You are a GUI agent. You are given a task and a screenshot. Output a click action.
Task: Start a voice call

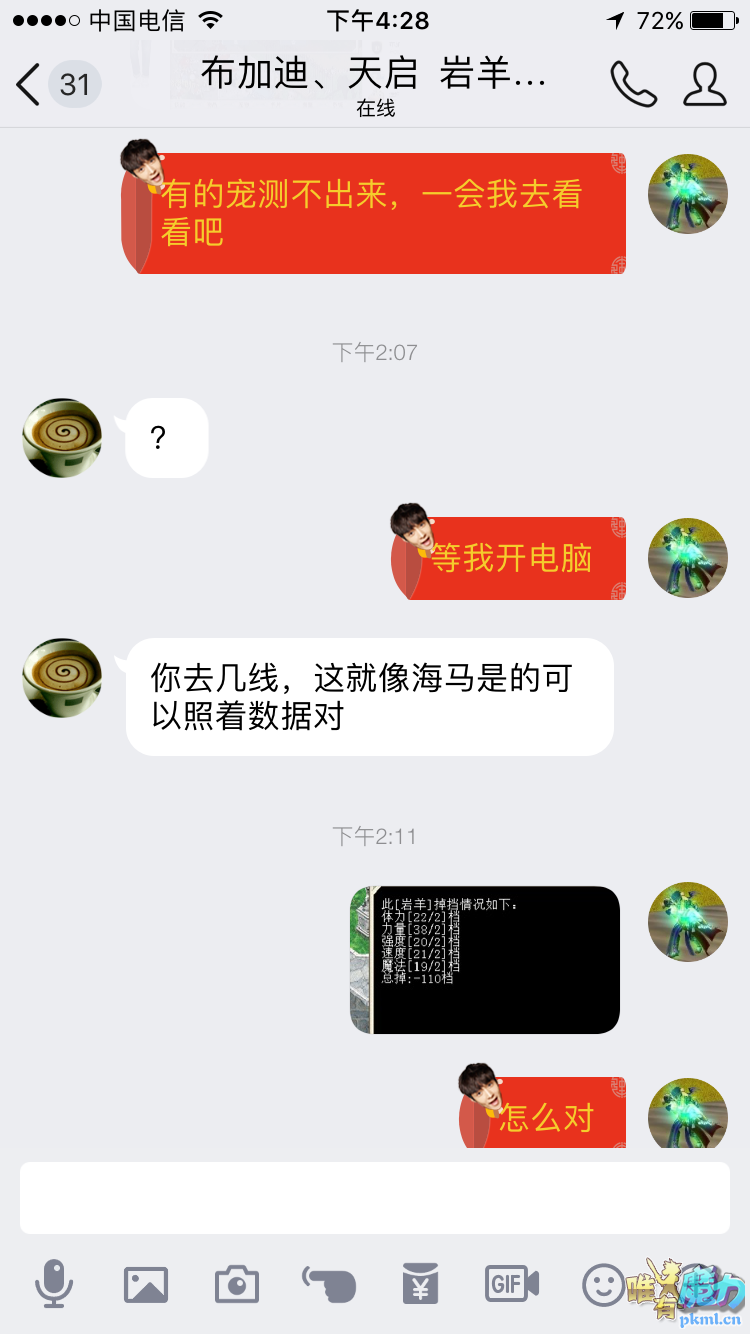[633, 85]
